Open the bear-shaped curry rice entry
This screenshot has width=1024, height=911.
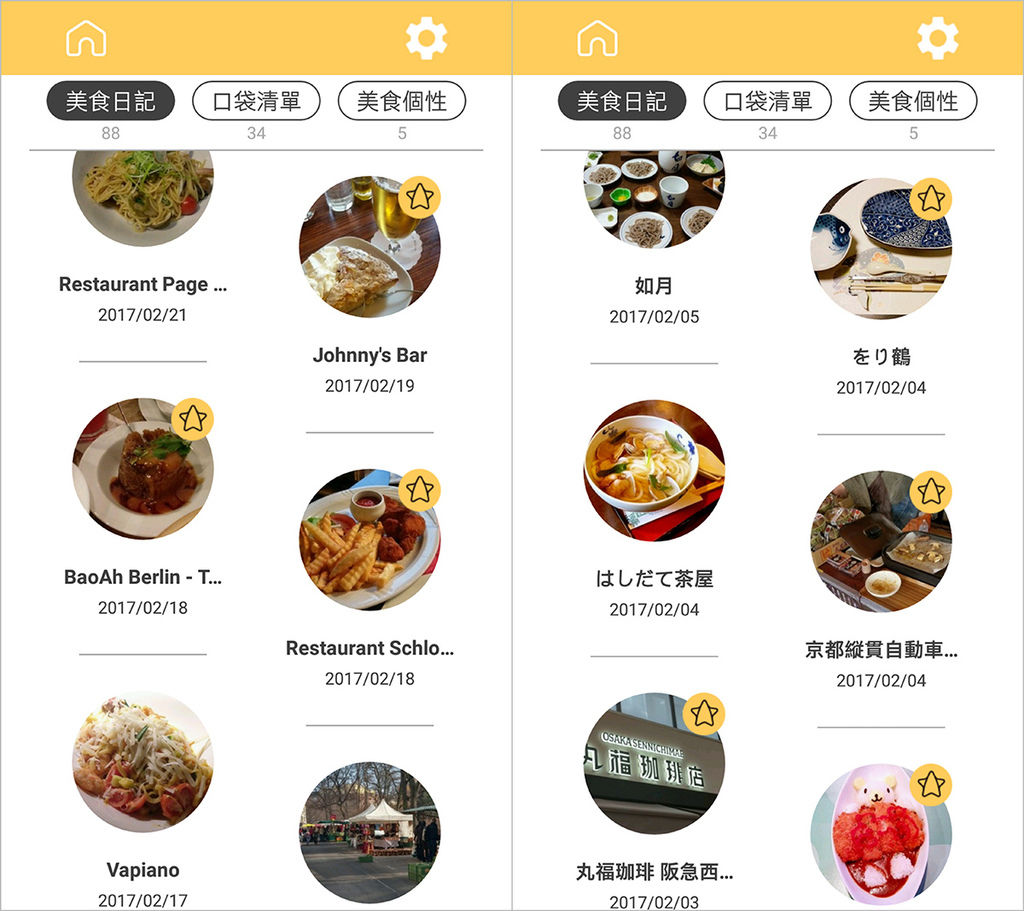(880, 835)
